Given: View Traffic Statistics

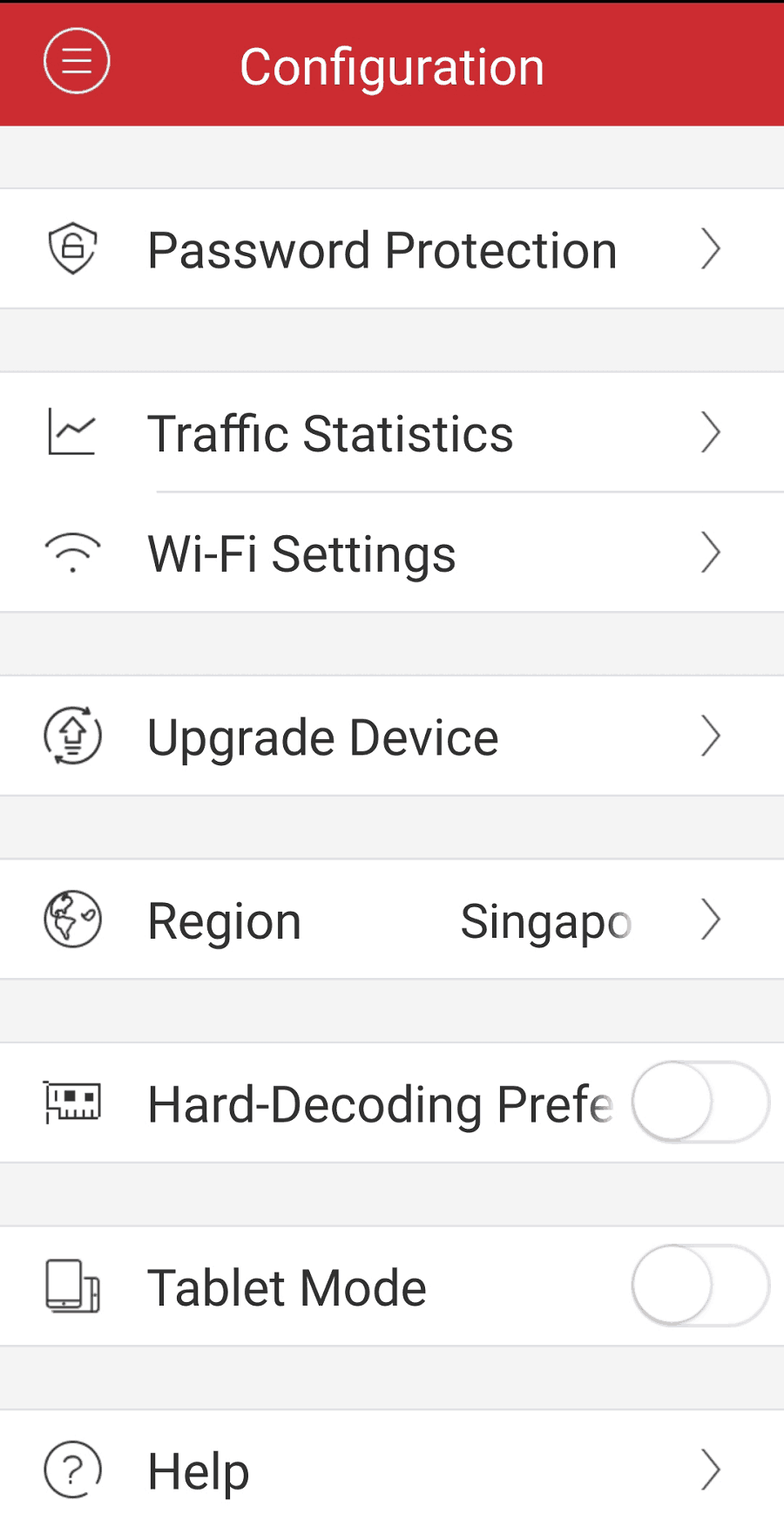Looking at the screenshot, I should [392, 432].
